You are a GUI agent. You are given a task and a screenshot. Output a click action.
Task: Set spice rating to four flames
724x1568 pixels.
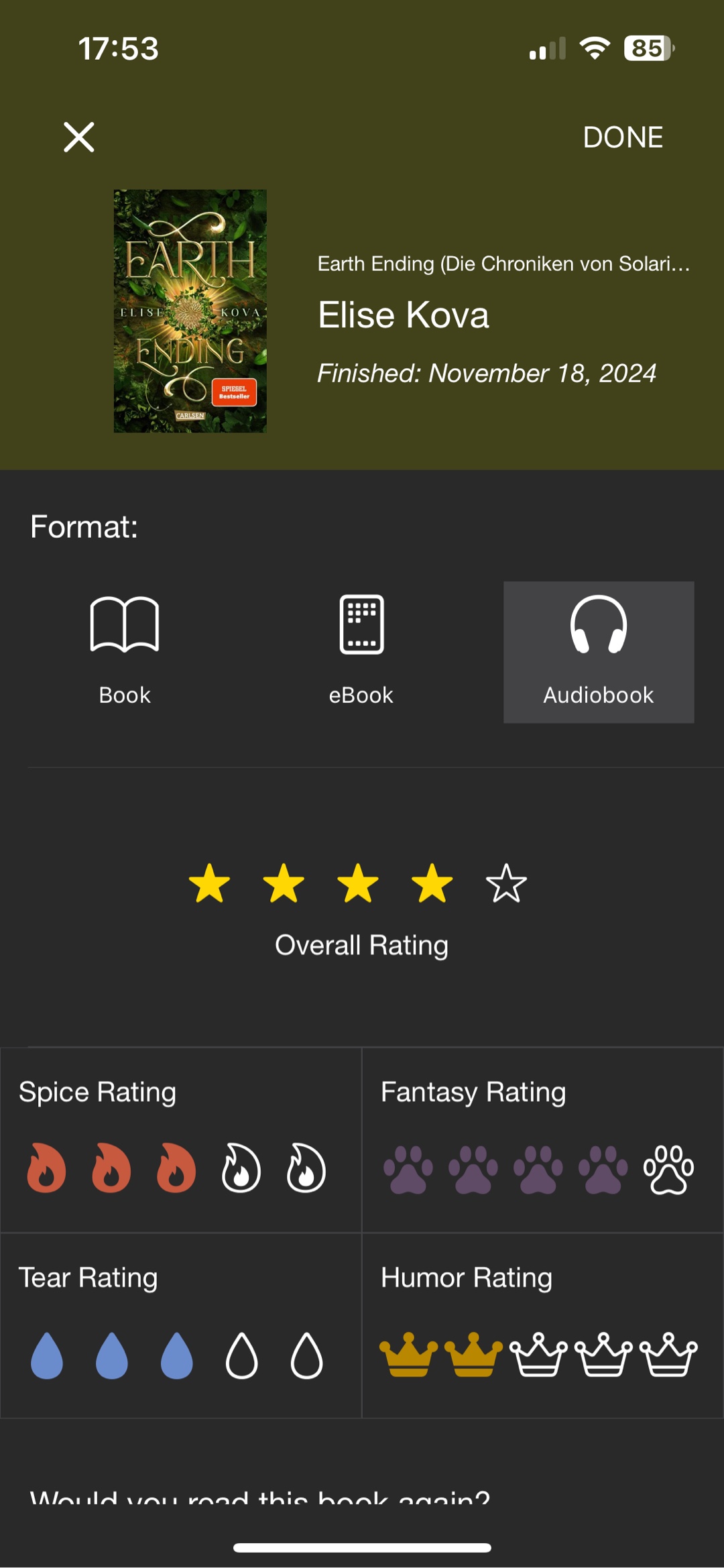[241, 1168]
